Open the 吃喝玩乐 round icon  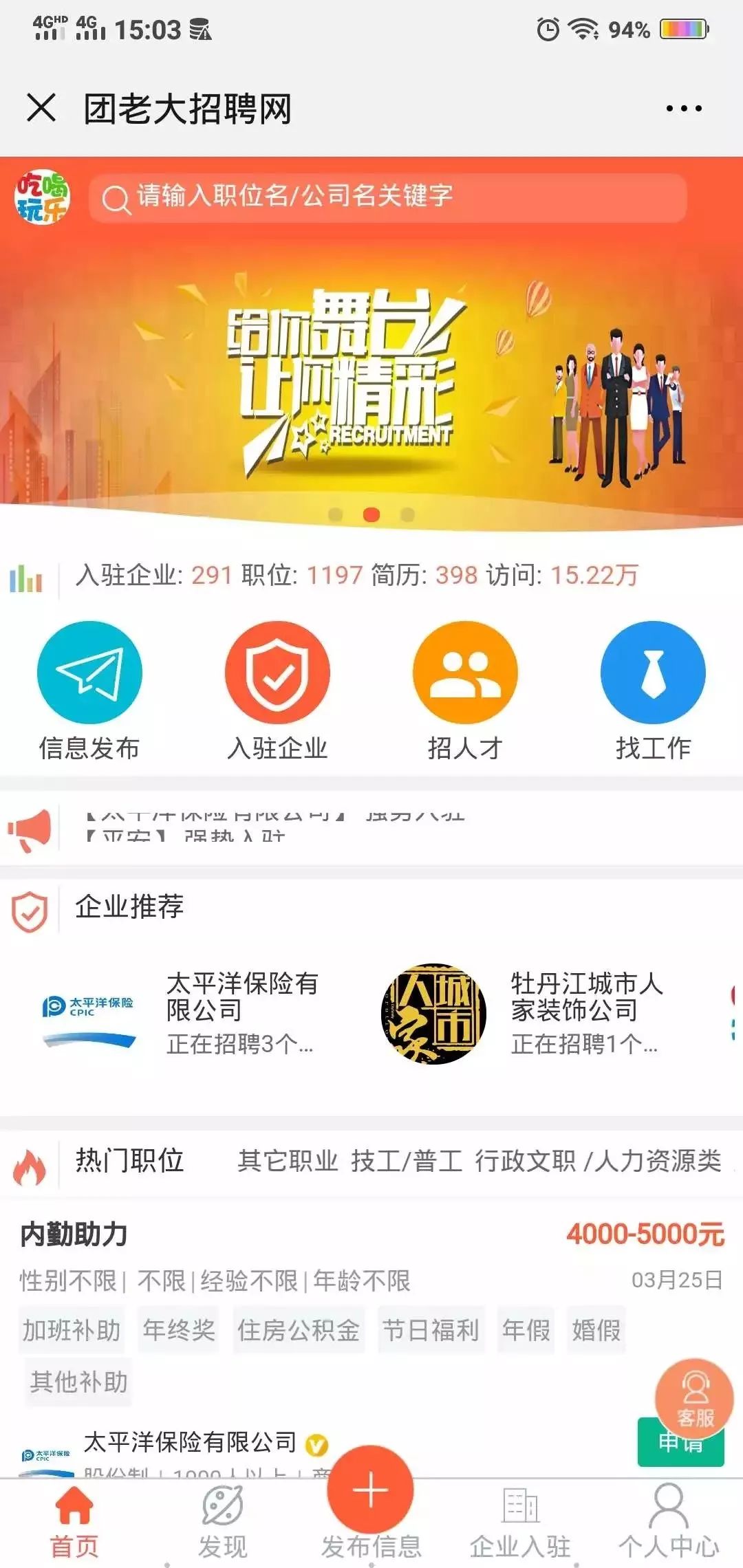[x=43, y=197]
